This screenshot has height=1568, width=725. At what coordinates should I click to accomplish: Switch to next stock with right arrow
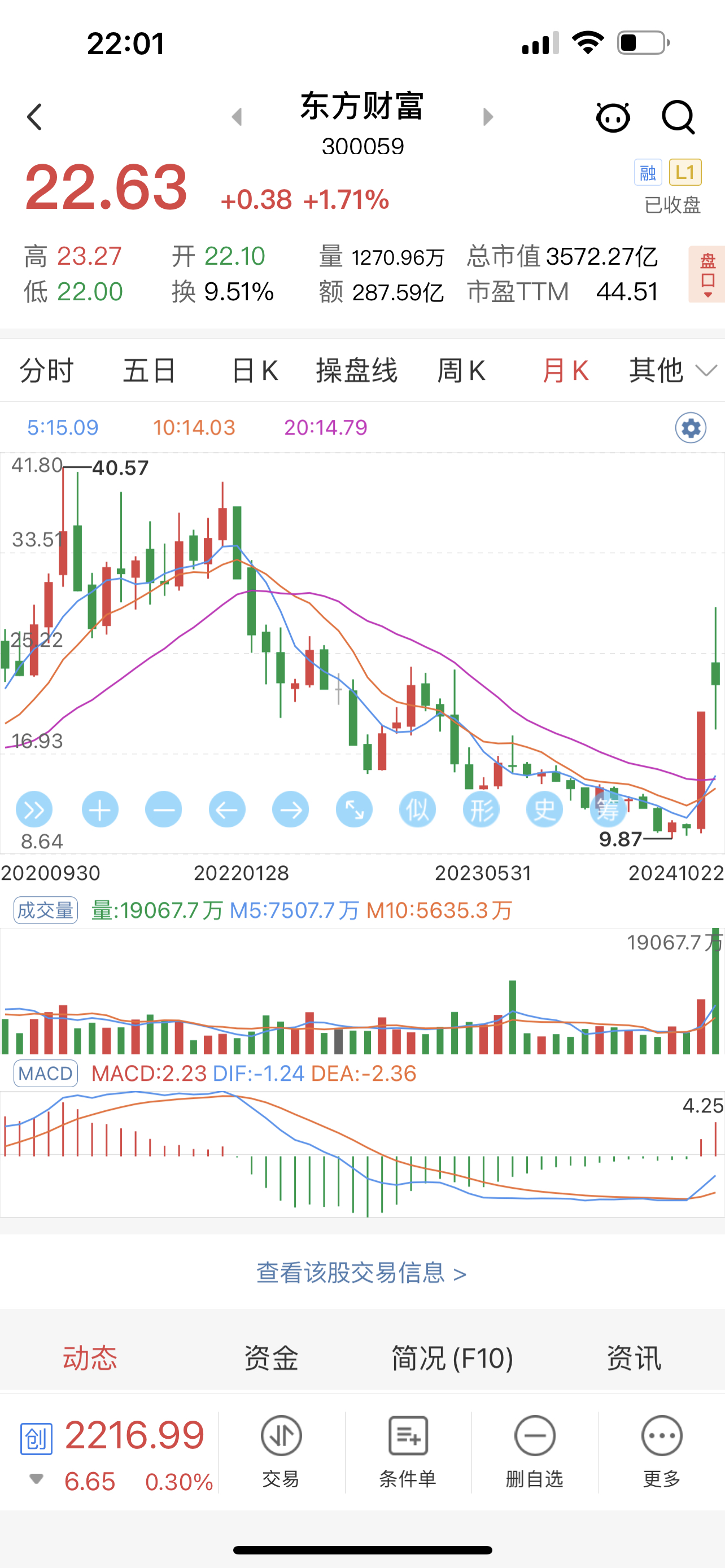click(x=488, y=117)
